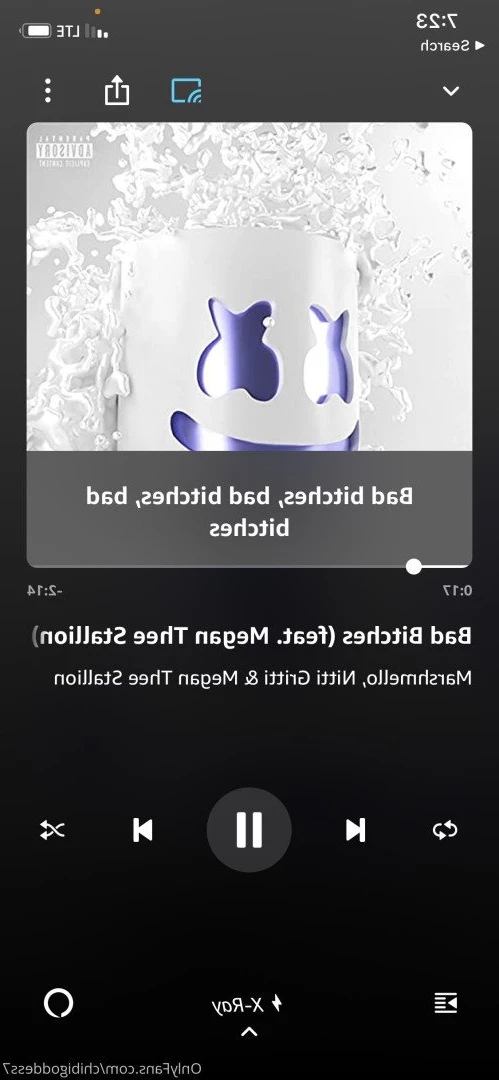This screenshot has width=499, height=1080.
Task: Open the play queue list
Action: (x=445, y=1004)
